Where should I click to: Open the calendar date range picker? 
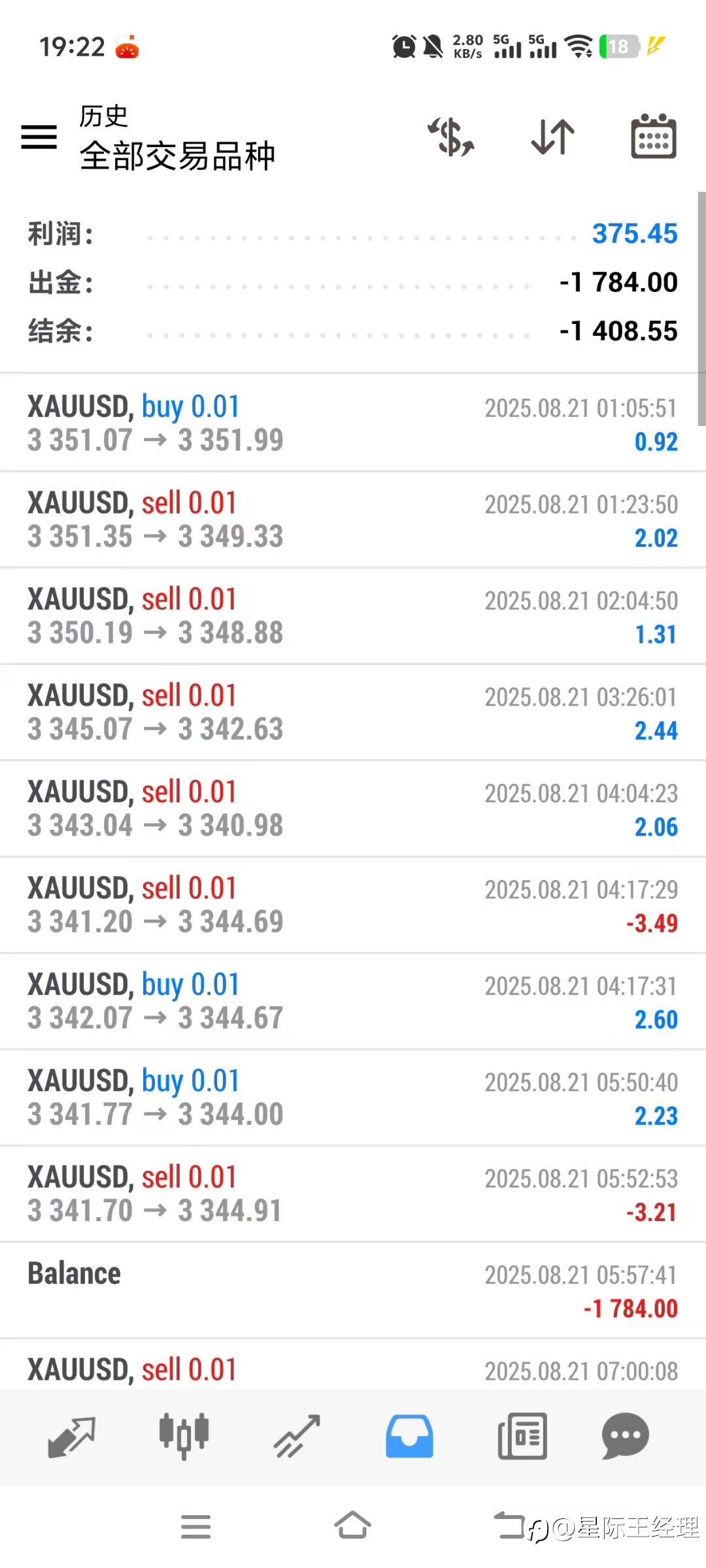pyautogui.click(x=654, y=136)
